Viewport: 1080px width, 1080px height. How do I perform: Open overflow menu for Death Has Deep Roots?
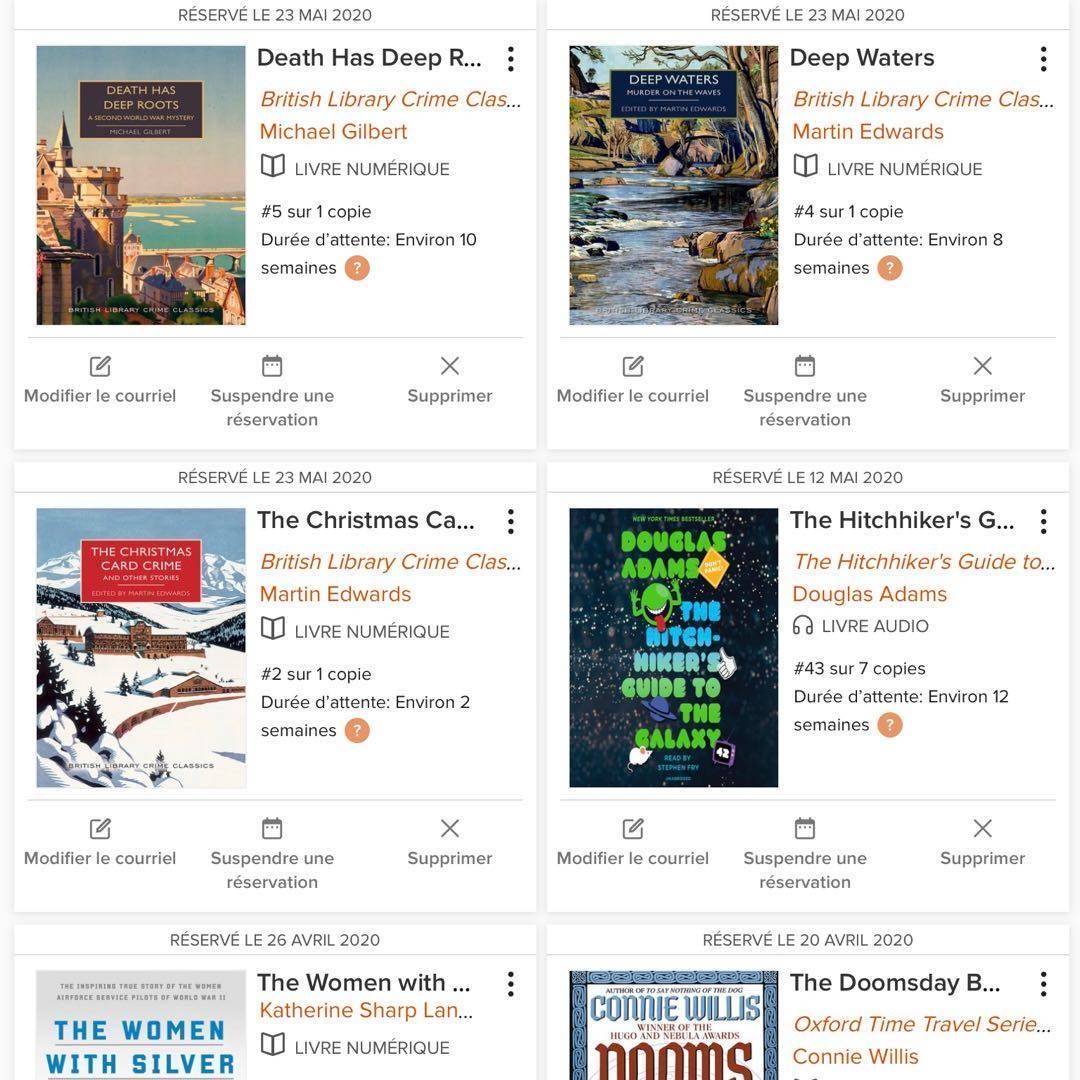point(510,59)
